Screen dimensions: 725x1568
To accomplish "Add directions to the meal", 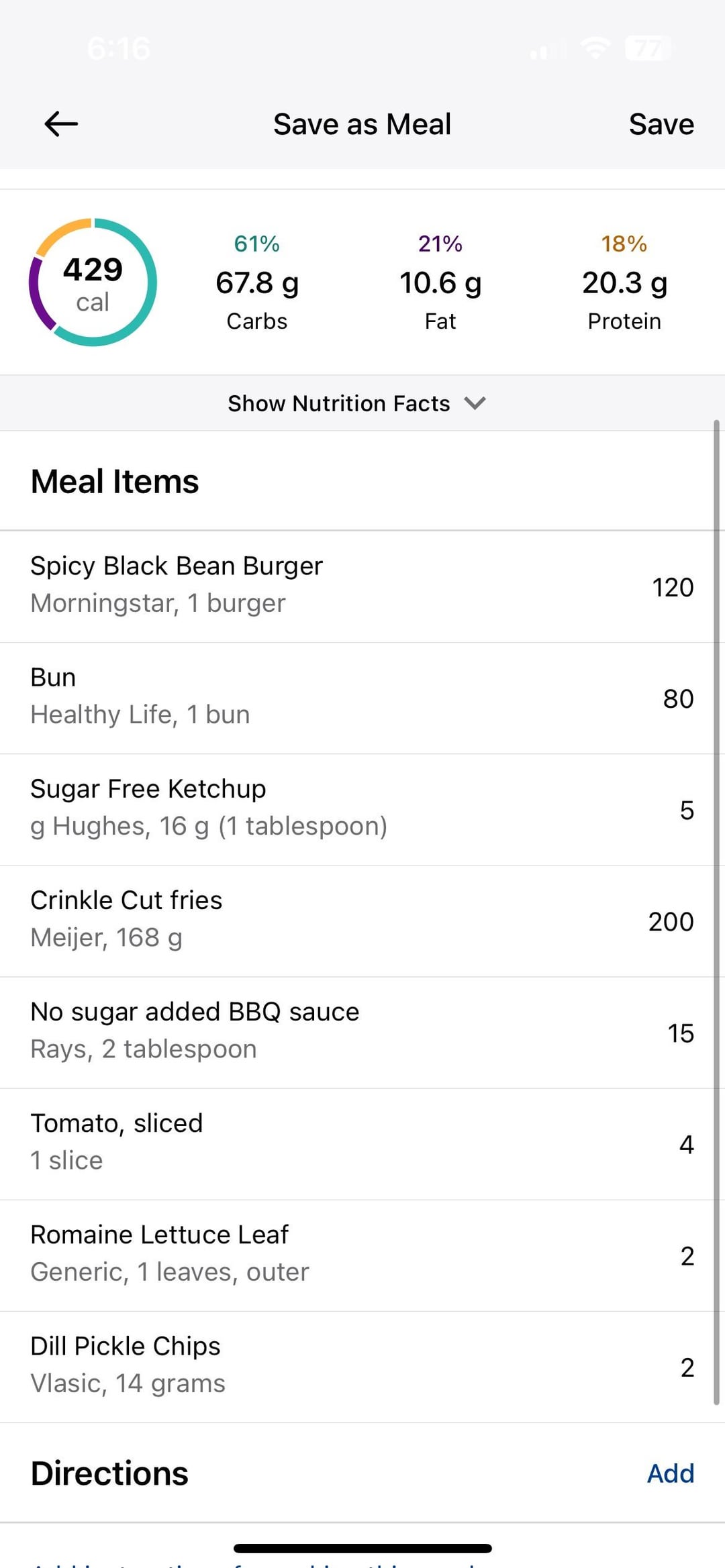I will (x=670, y=1473).
